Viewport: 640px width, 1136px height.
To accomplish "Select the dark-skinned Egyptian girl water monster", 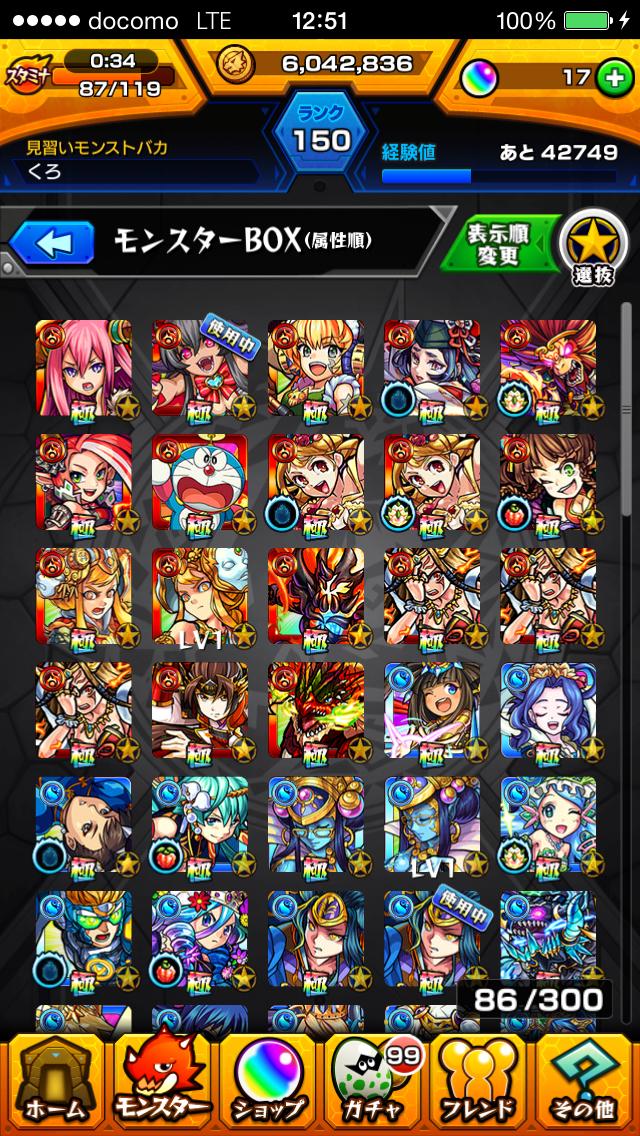I will click(x=432, y=710).
